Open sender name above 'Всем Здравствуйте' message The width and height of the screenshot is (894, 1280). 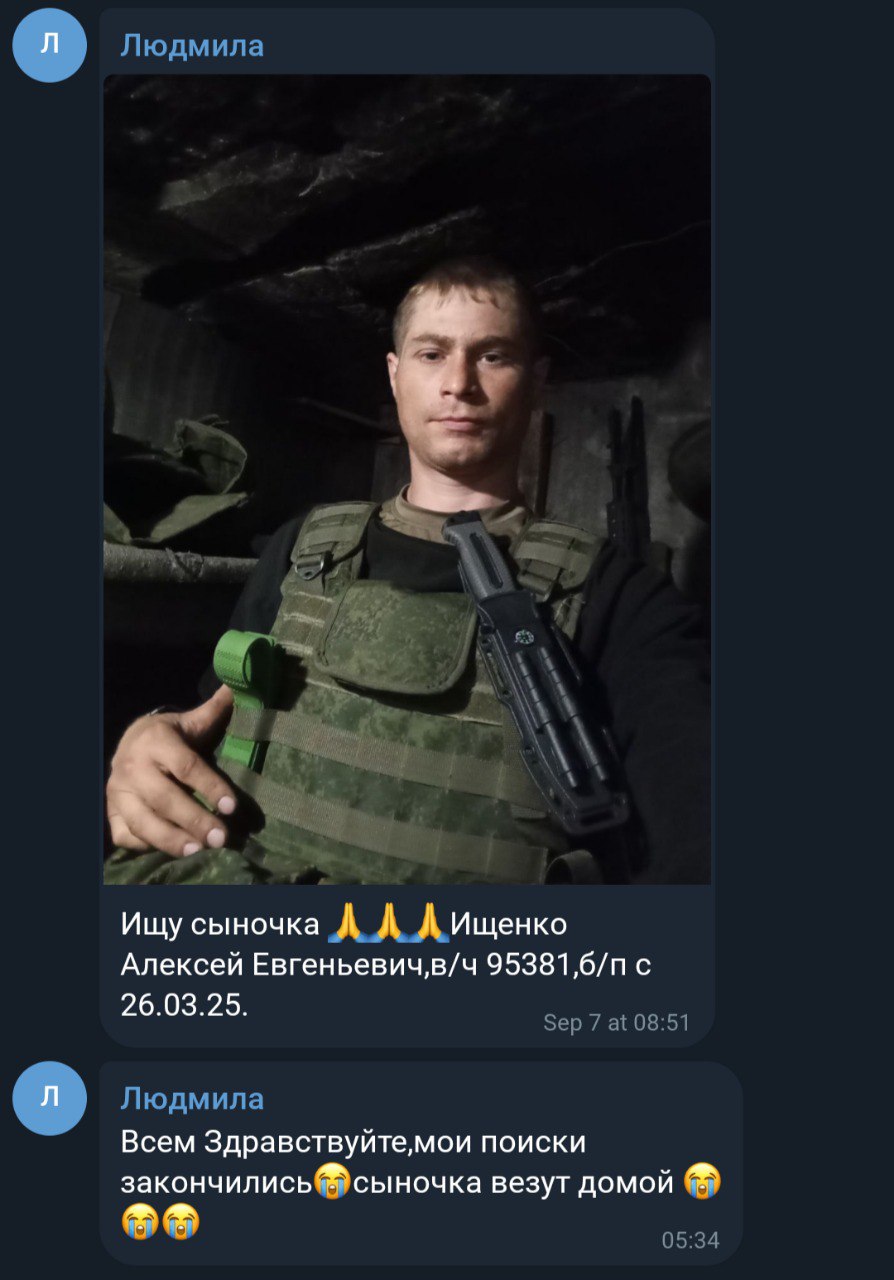pos(192,1099)
